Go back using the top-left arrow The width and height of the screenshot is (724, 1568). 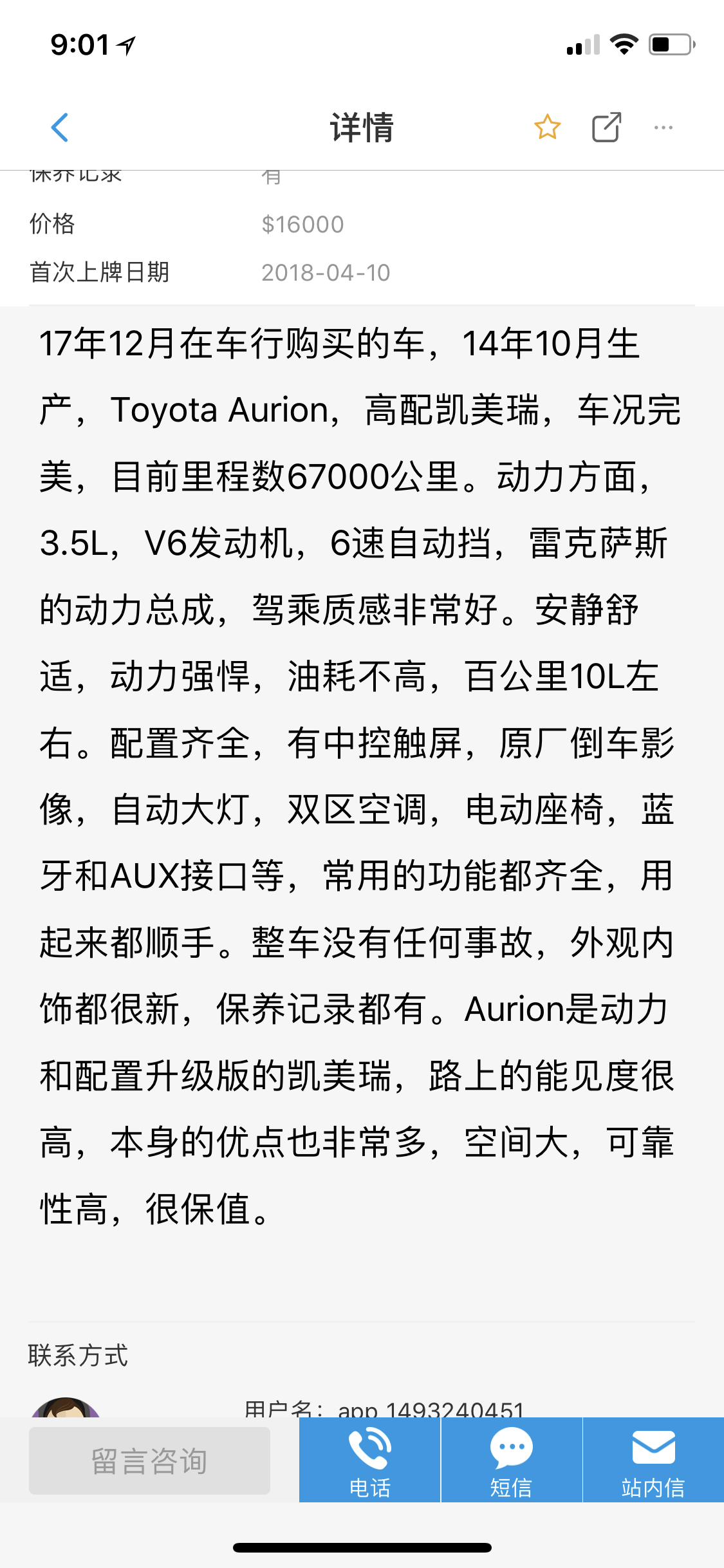click(x=60, y=127)
